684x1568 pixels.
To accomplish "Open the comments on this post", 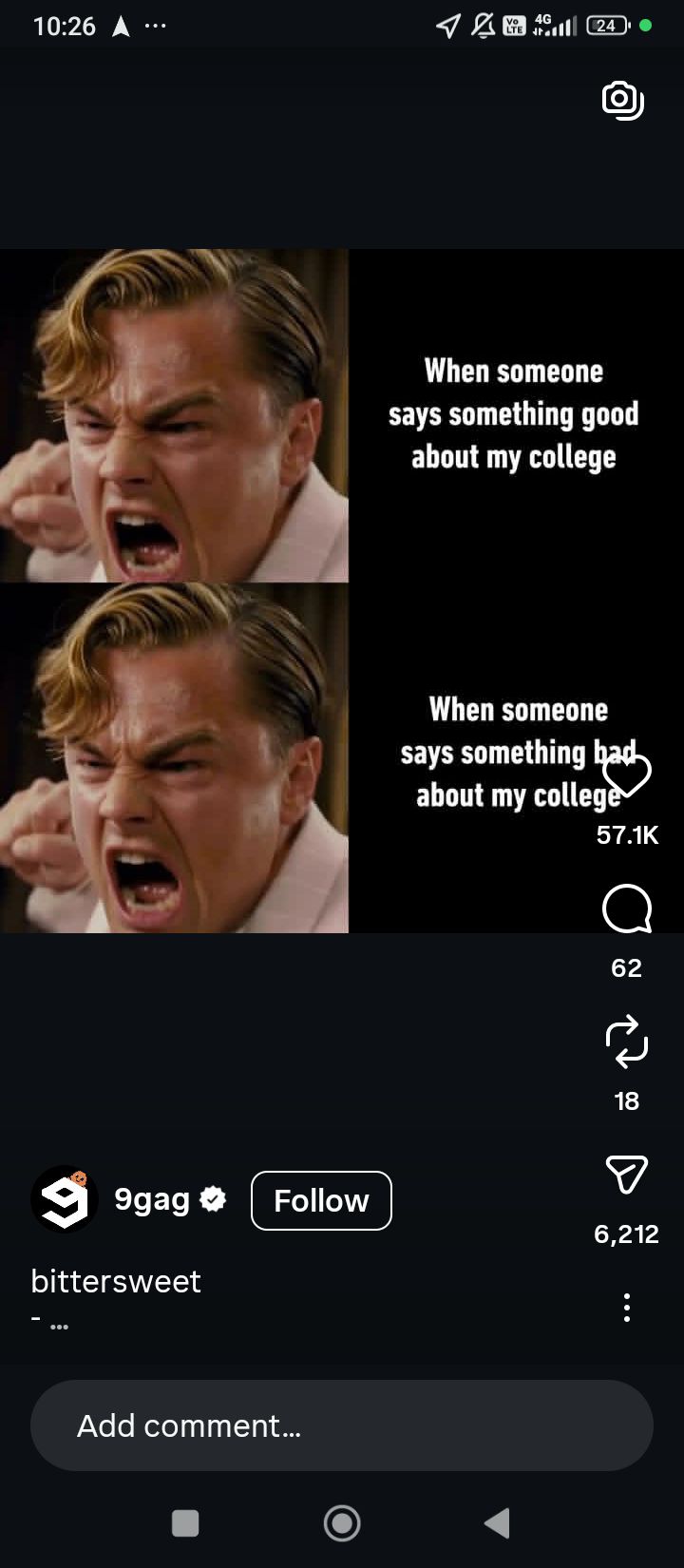I will [x=627, y=909].
